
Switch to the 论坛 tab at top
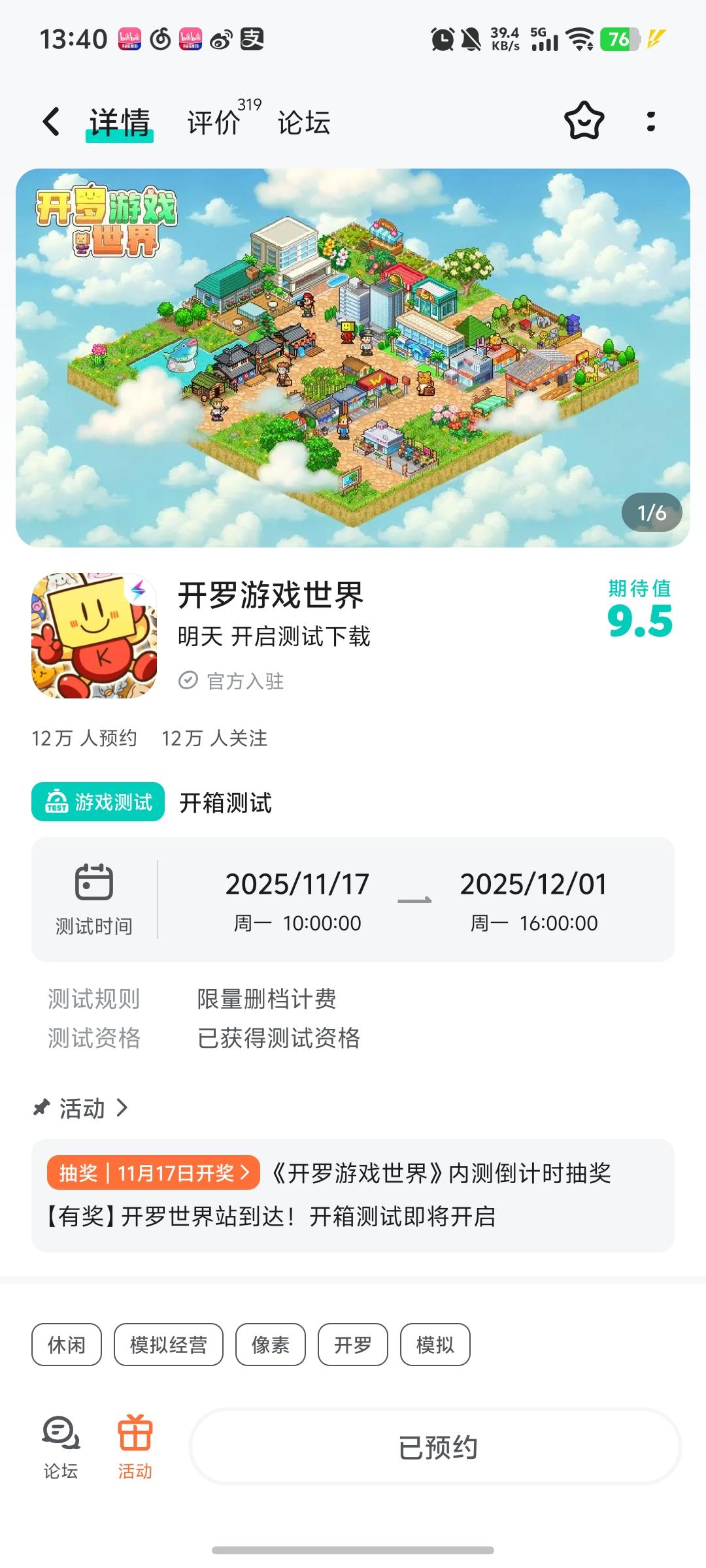point(303,122)
